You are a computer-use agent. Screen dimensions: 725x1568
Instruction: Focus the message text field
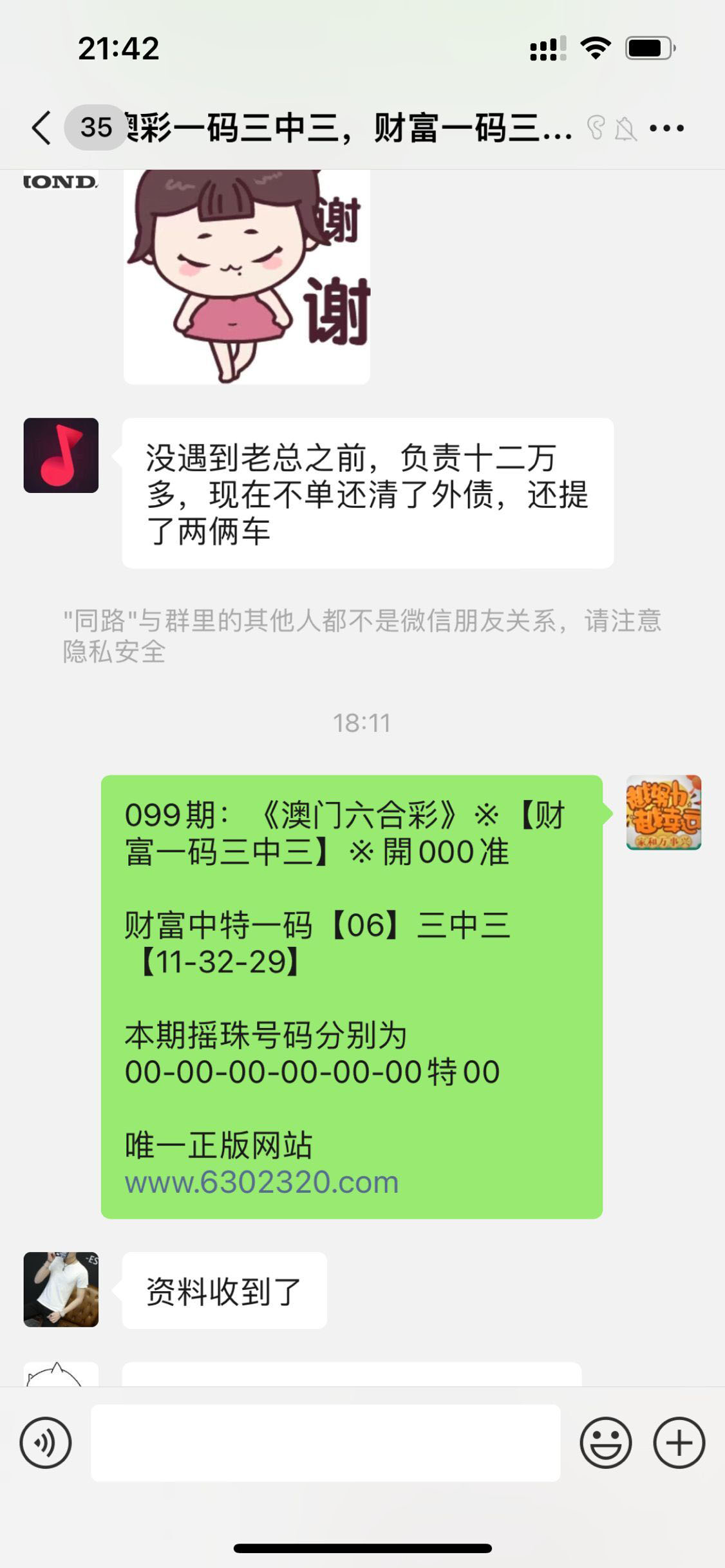(x=325, y=1442)
